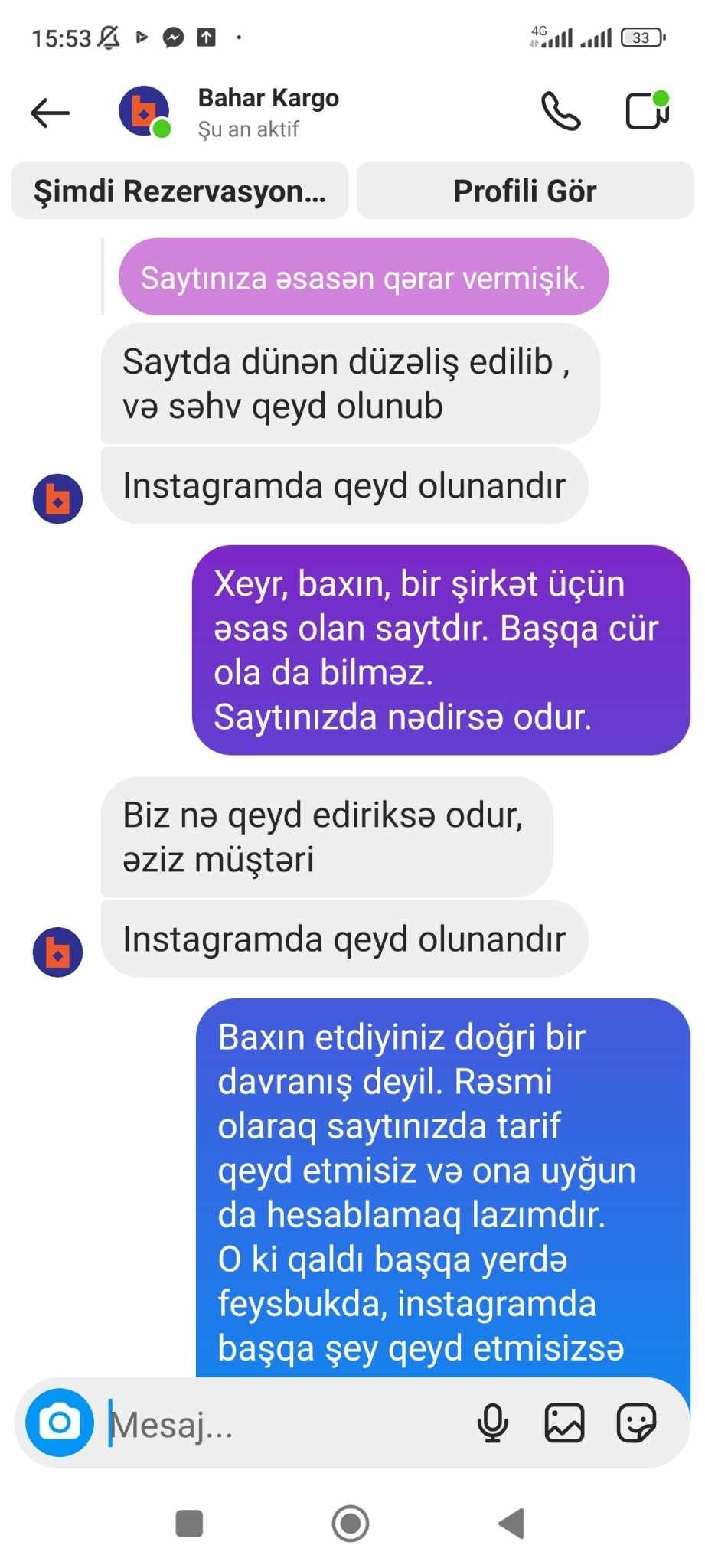
Task: Tap the Şimdi Rezervasyon button
Action: (x=180, y=191)
